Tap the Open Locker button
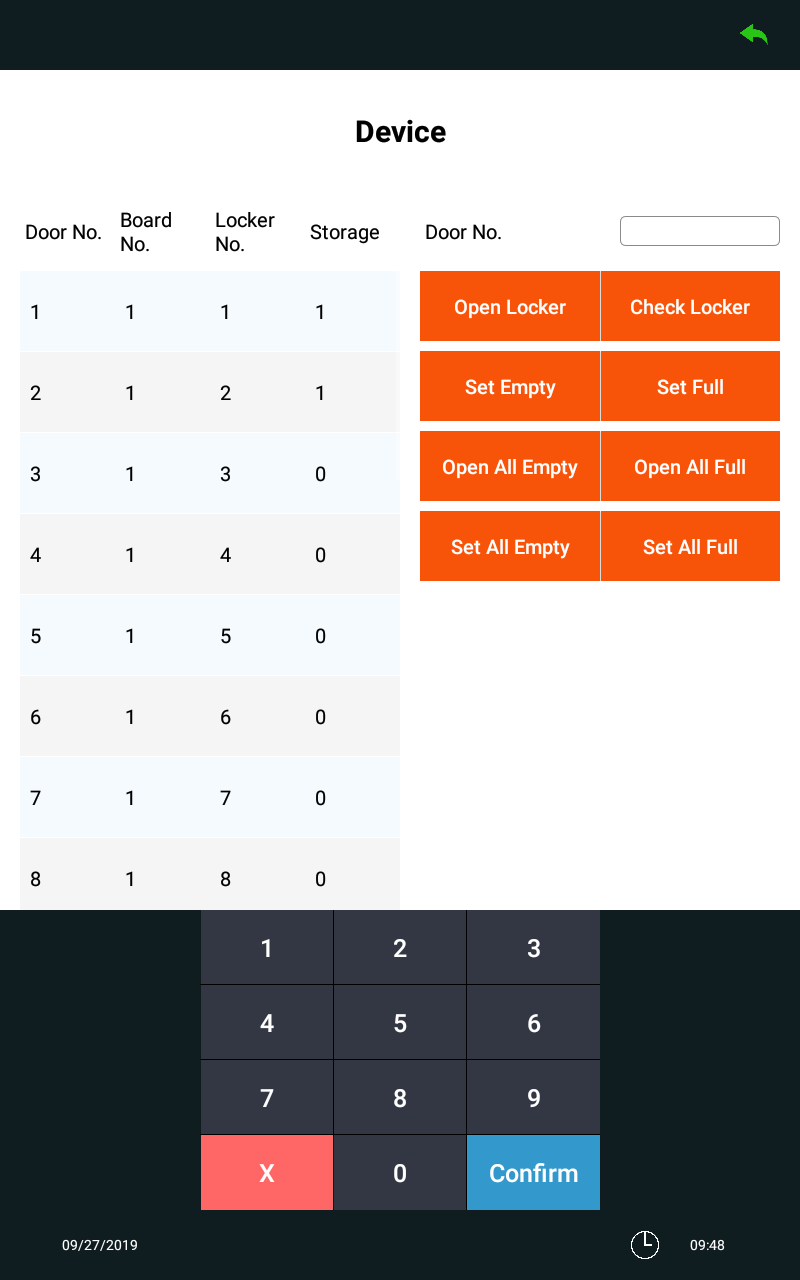This screenshot has height=1280, width=800. (x=510, y=306)
